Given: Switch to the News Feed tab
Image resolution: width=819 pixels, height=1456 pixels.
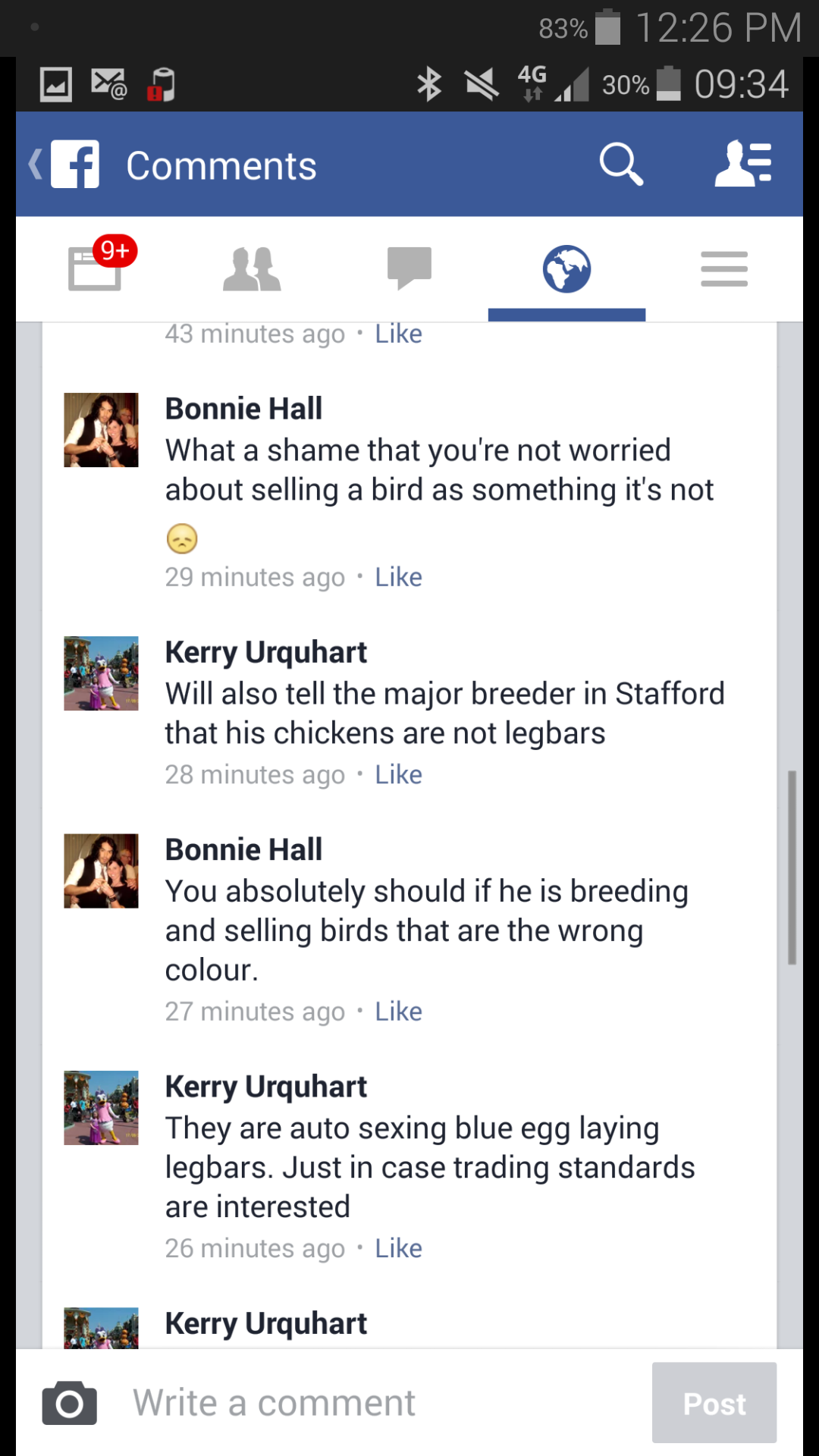Looking at the screenshot, I should pos(95,268).
